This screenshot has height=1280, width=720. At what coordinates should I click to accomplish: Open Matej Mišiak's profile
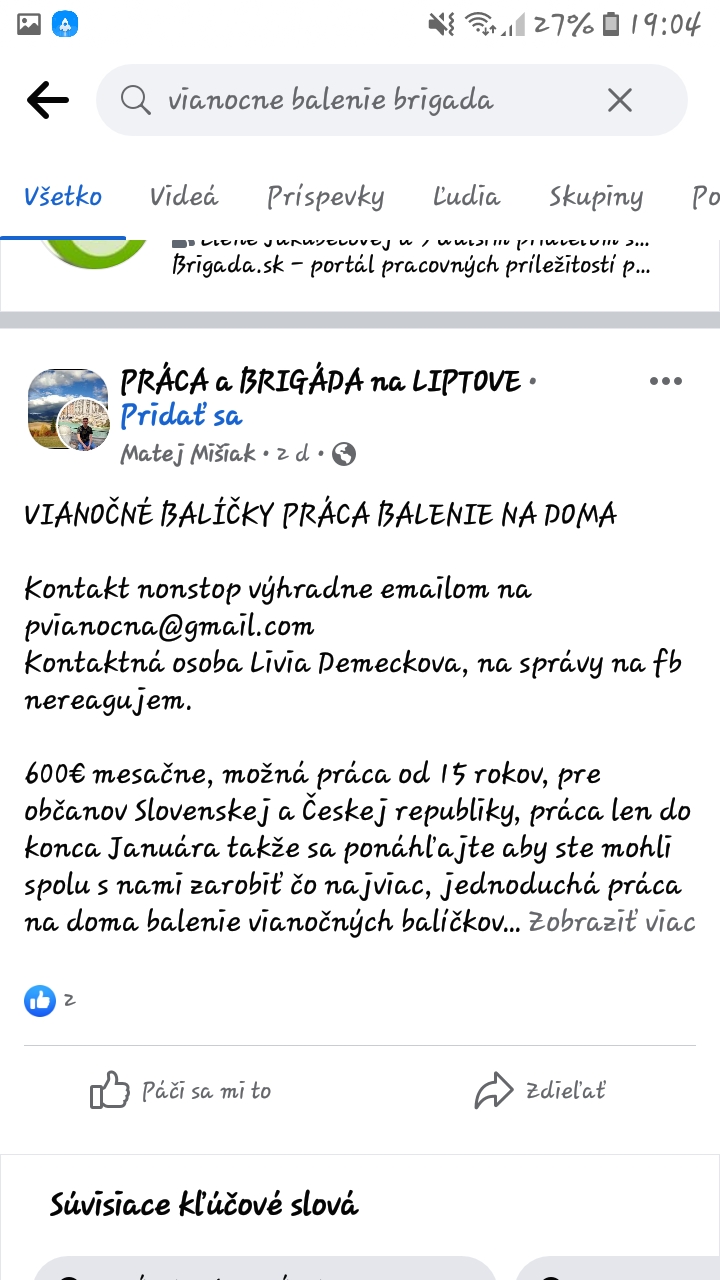[188, 455]
